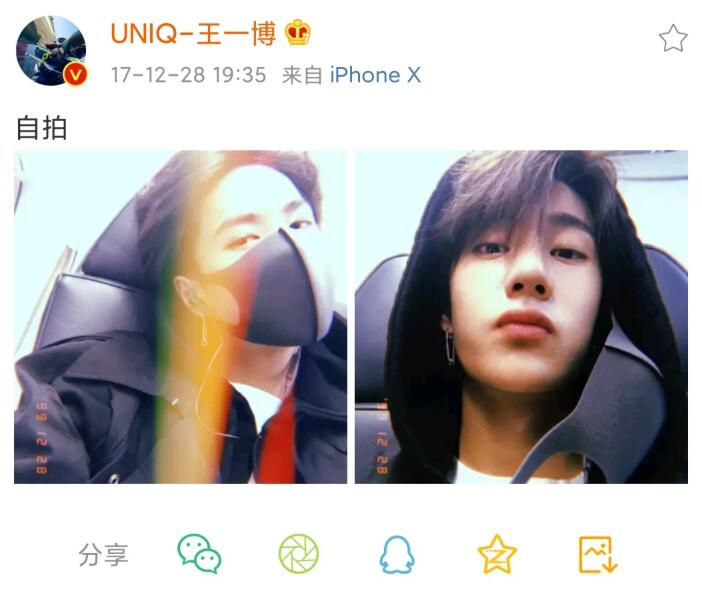Open the UNIQ-王一博 profile avatar
Screen dimensions: 702x616
pos(51,50)
